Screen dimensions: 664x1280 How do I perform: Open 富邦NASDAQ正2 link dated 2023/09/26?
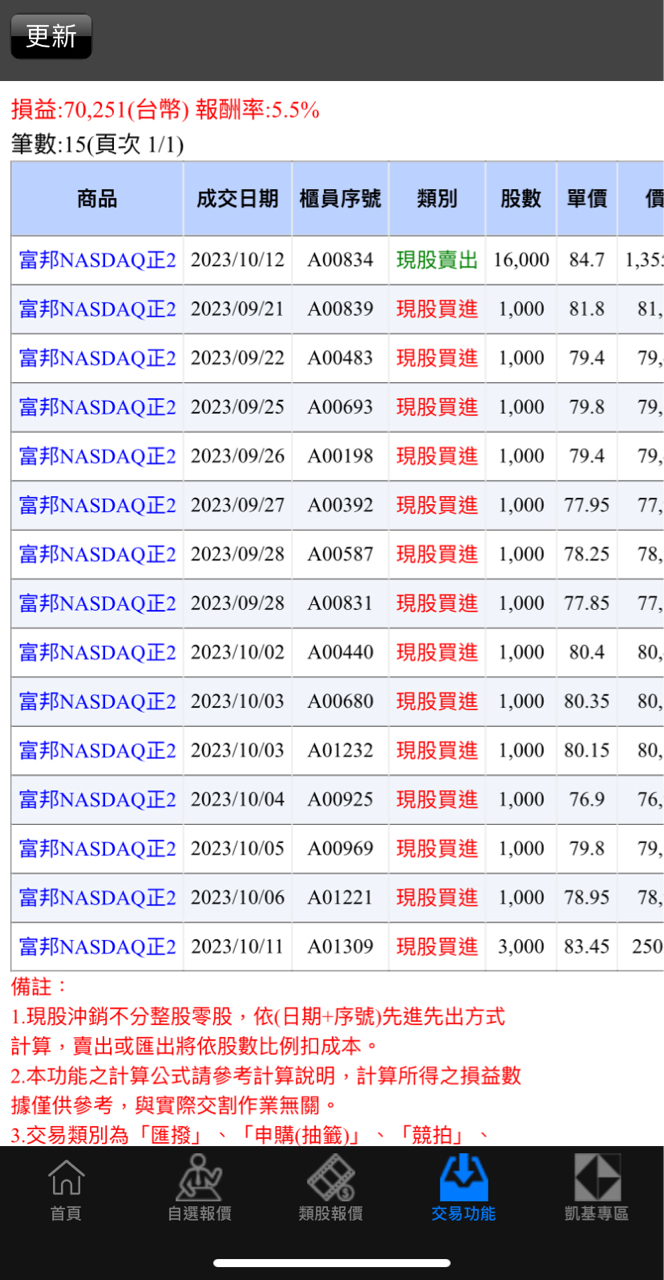(x=97, y=456)
